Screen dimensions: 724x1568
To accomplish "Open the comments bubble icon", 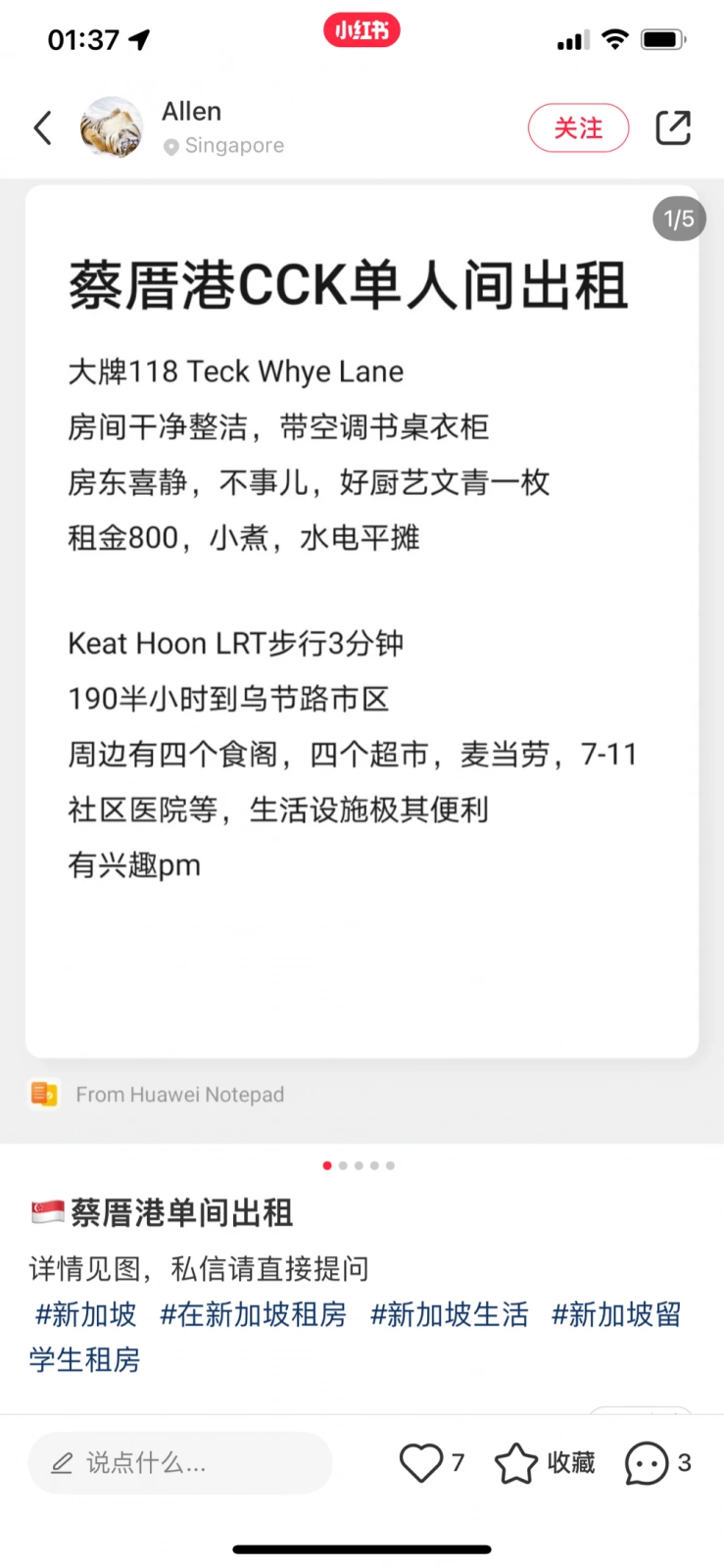I will click(647, 1463).
